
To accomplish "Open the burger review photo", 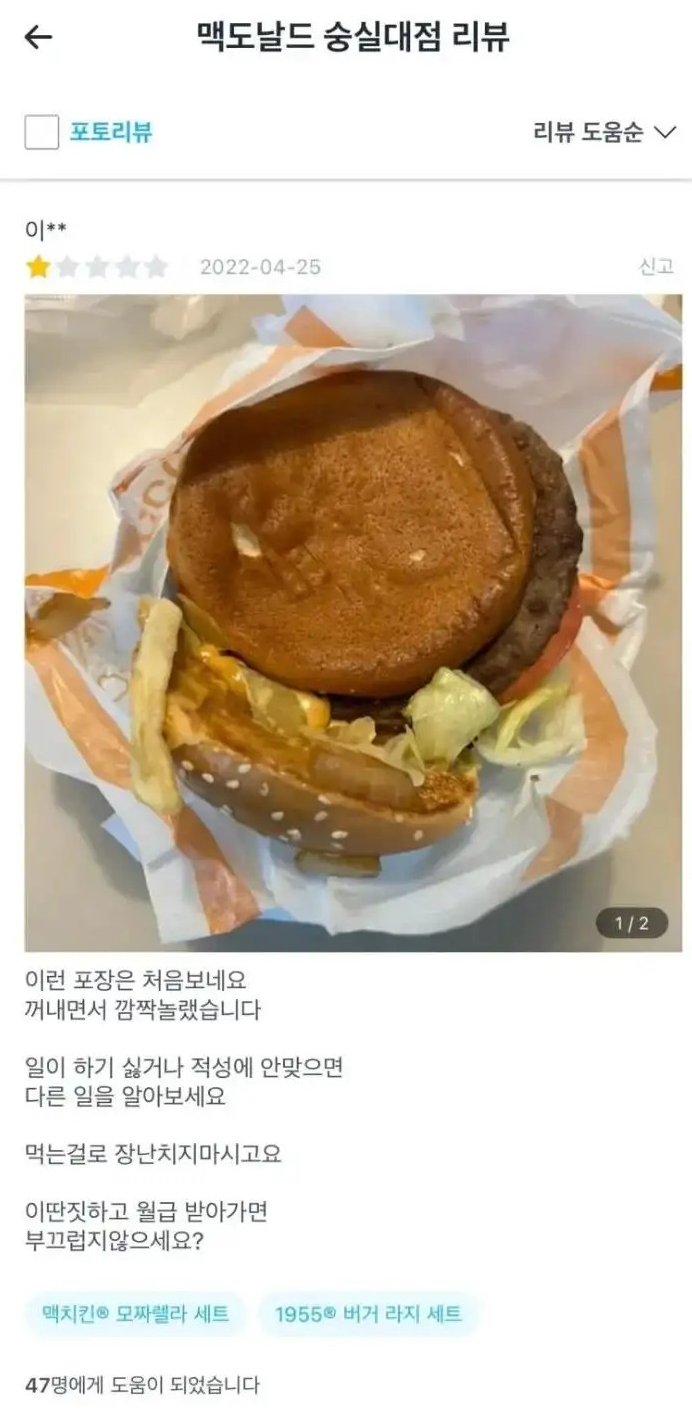I will (353, 622).
